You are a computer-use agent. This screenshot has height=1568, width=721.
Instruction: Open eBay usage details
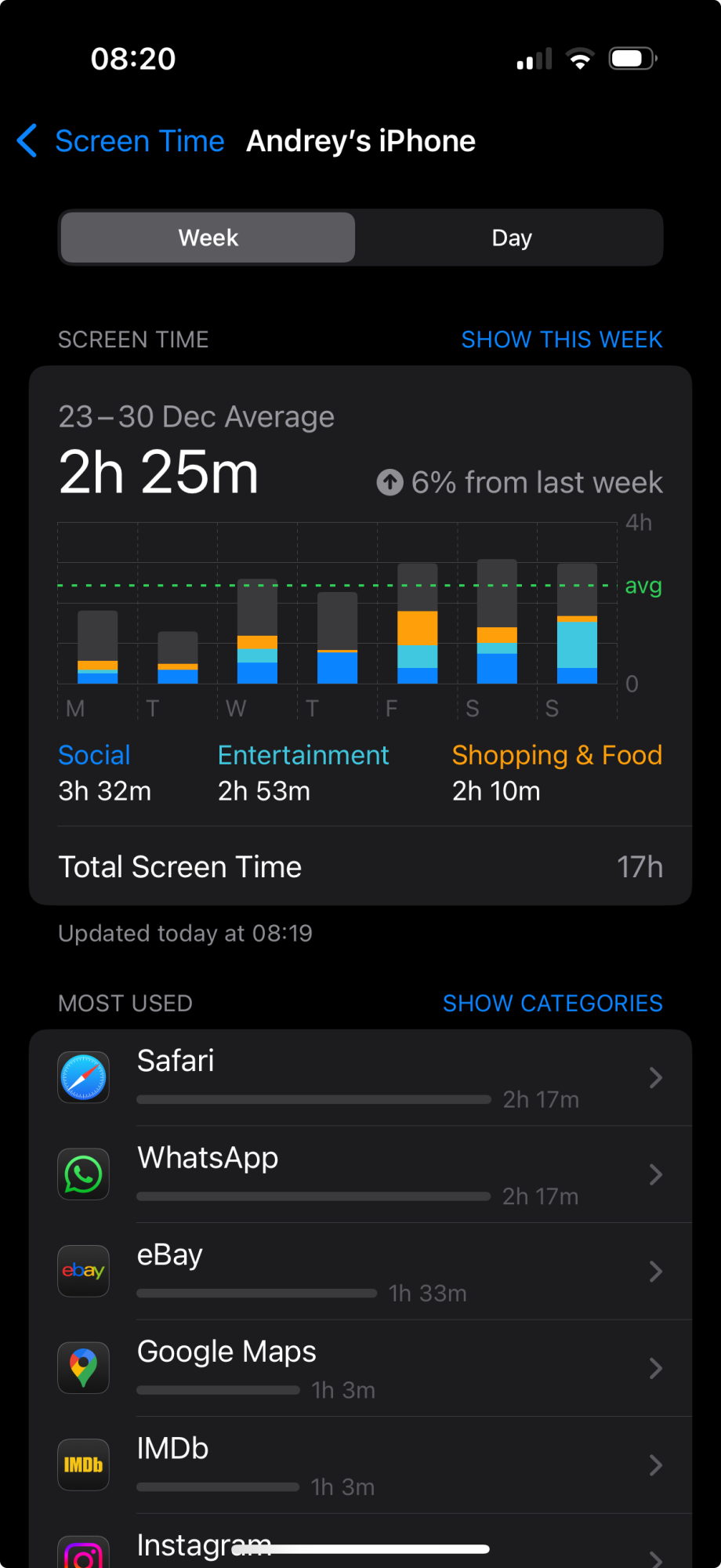point(360,1271)
